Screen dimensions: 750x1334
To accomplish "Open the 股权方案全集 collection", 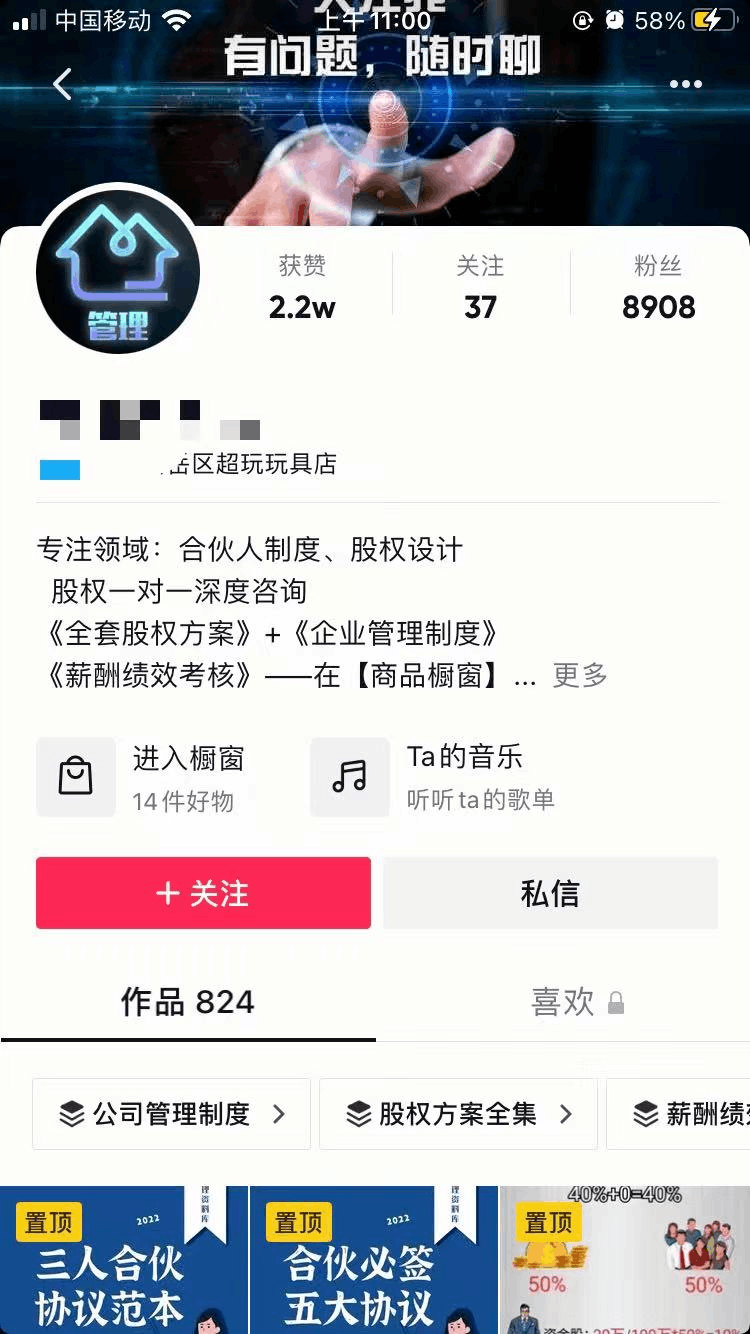I will (458, 1114).
